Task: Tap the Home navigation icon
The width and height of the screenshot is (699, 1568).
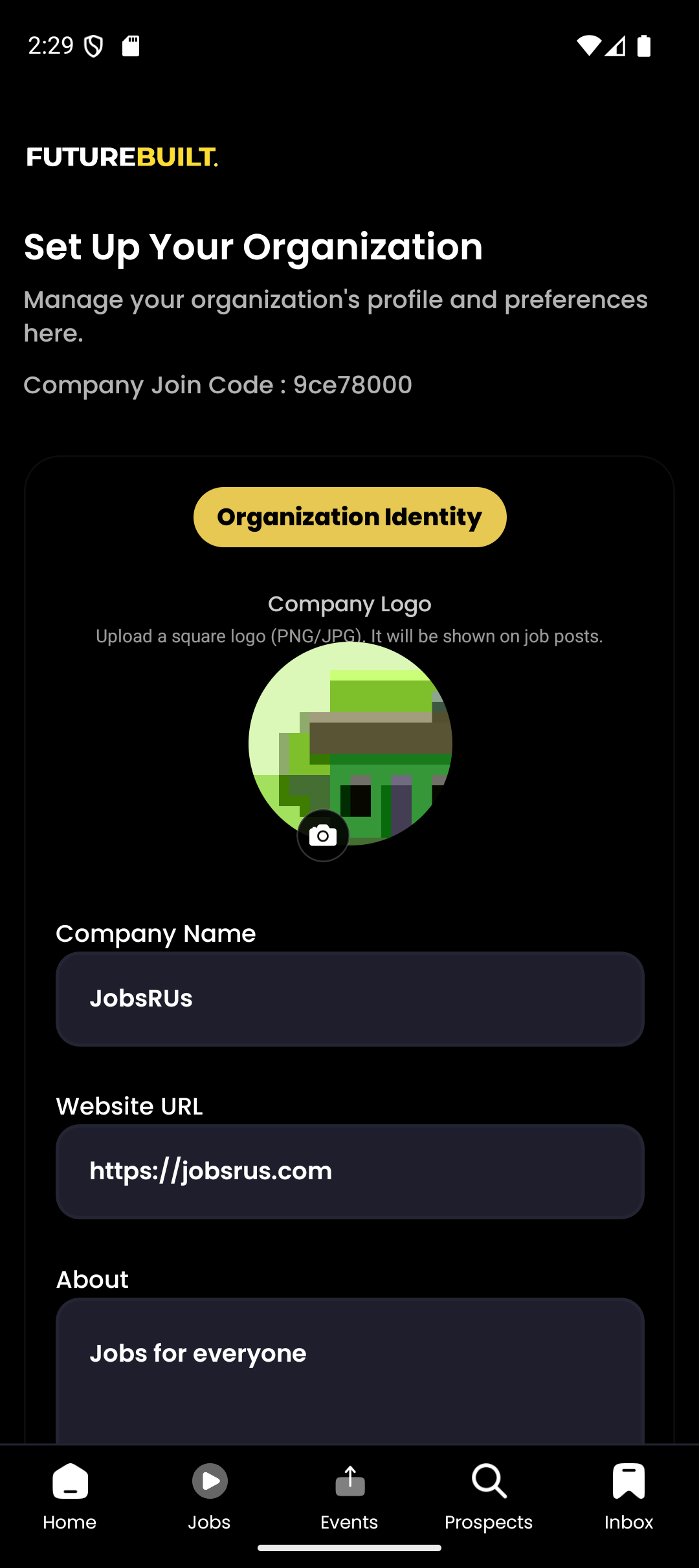Action: (69, 1481)
